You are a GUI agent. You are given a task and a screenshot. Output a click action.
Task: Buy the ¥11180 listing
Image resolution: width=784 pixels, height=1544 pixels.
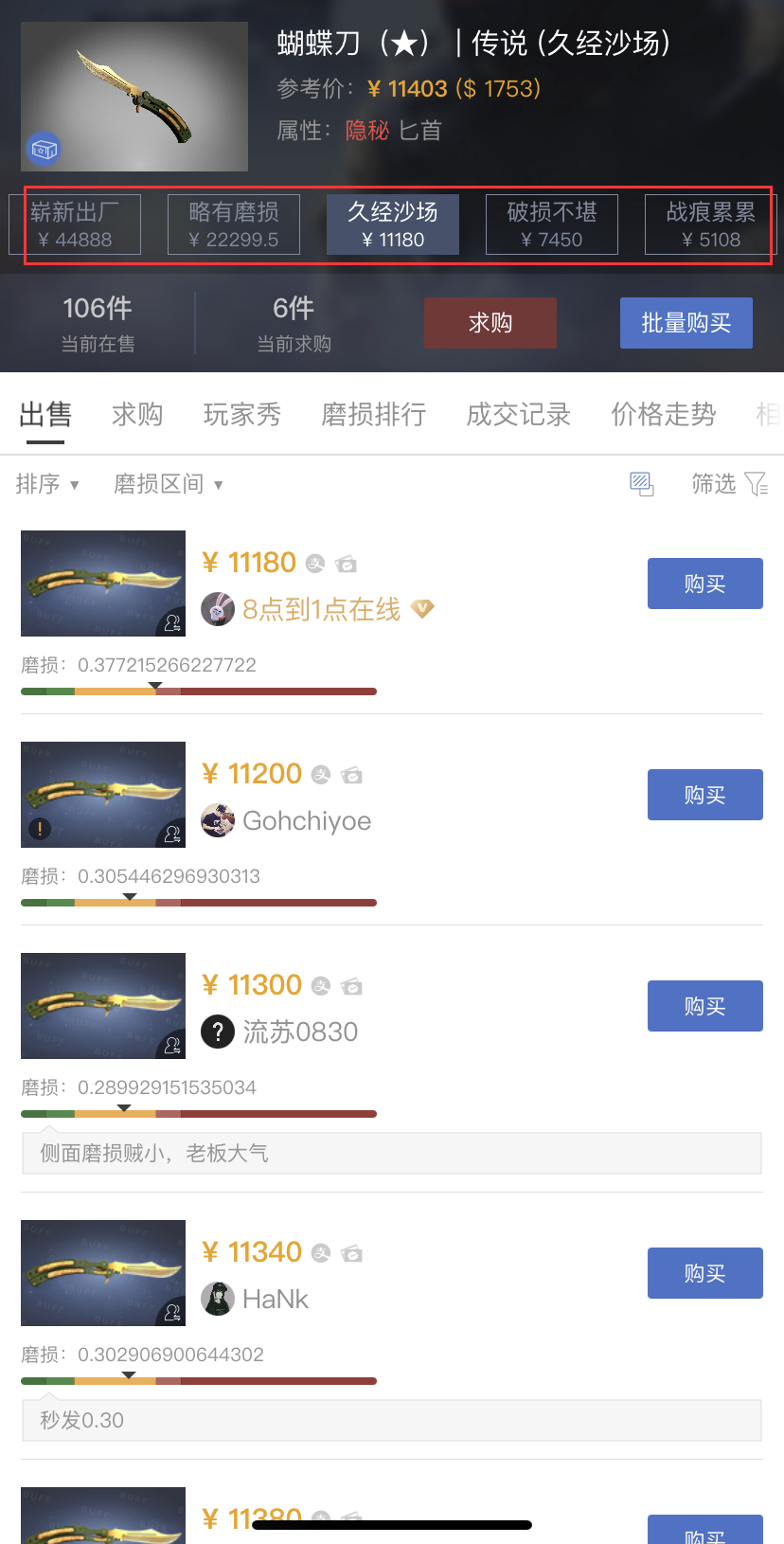coord(705,583)
